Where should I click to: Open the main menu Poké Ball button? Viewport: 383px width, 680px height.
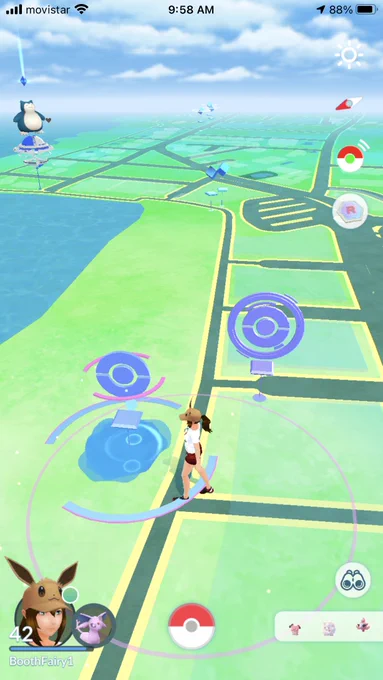pos(191,626)
